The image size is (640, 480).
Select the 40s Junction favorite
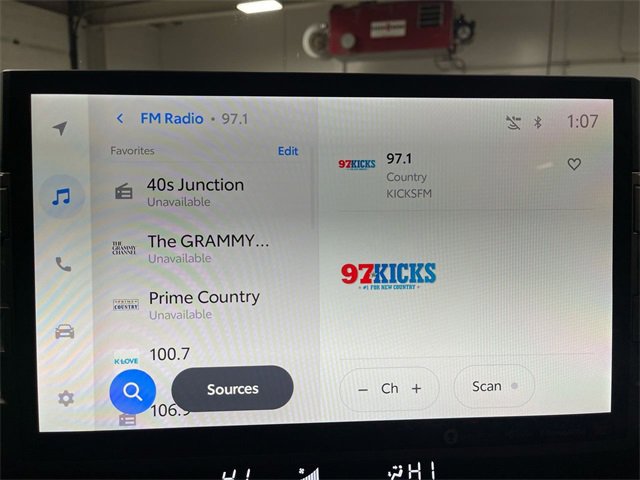[195, 191]
